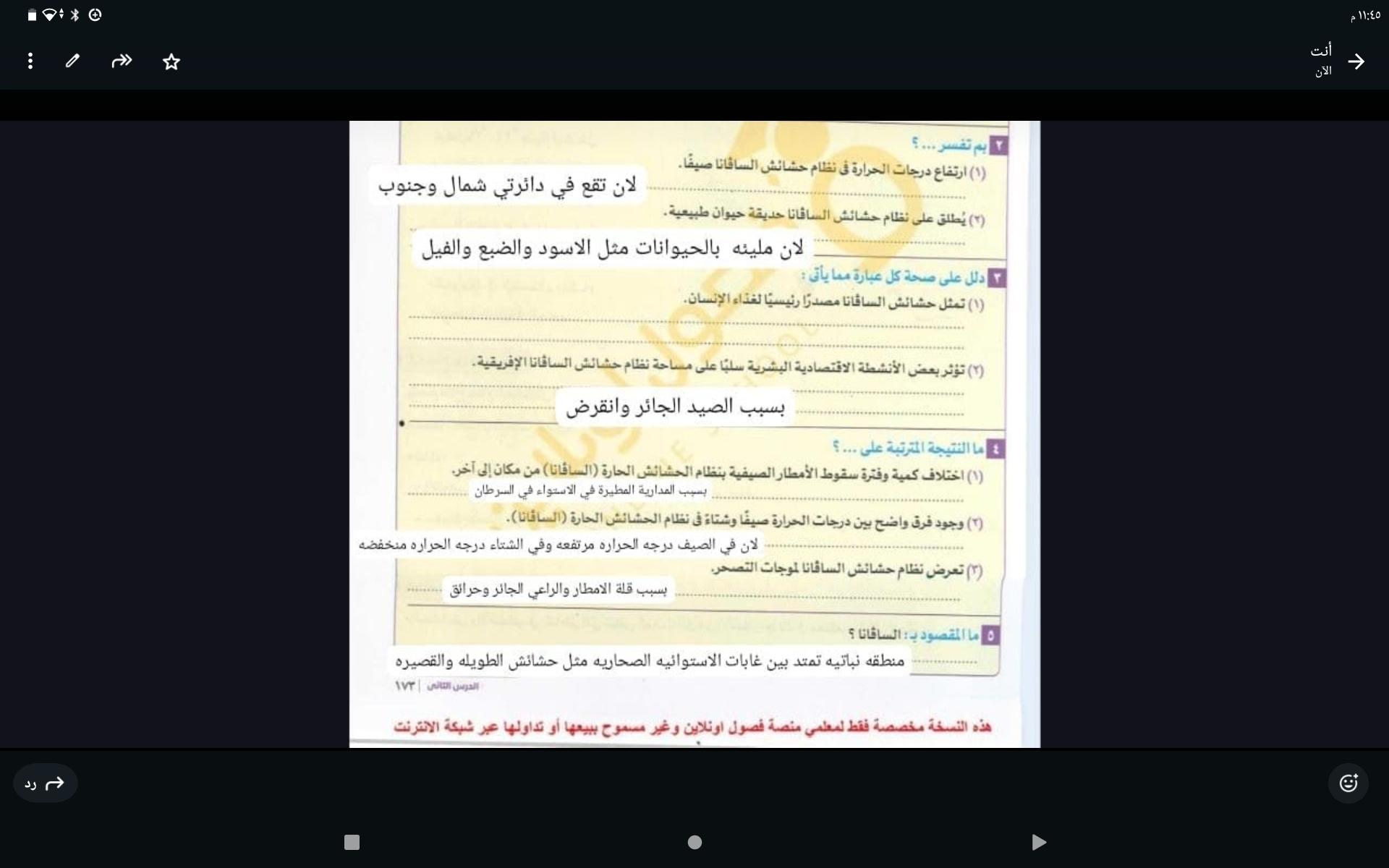Image resolution: width=1389 pixels, height=868 pixels.
Task: Open the three-dot overflow menu
Action: tap(30, 61)
